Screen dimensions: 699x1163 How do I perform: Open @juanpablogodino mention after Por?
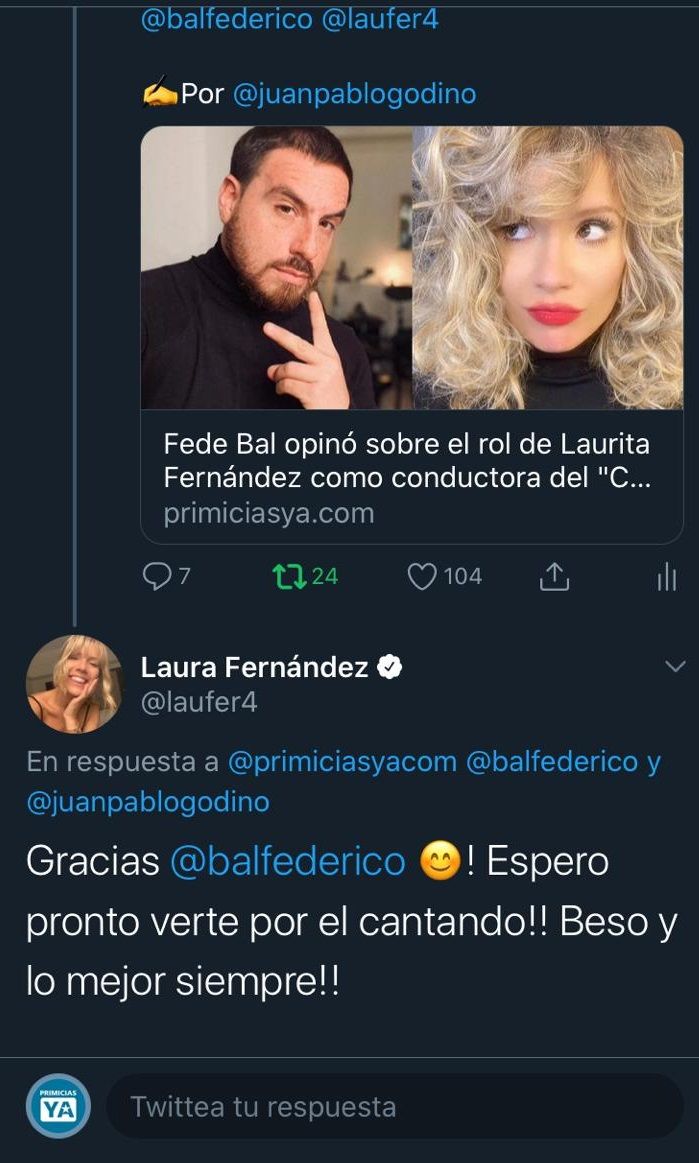pyautogui.click(x=354, y=94)
